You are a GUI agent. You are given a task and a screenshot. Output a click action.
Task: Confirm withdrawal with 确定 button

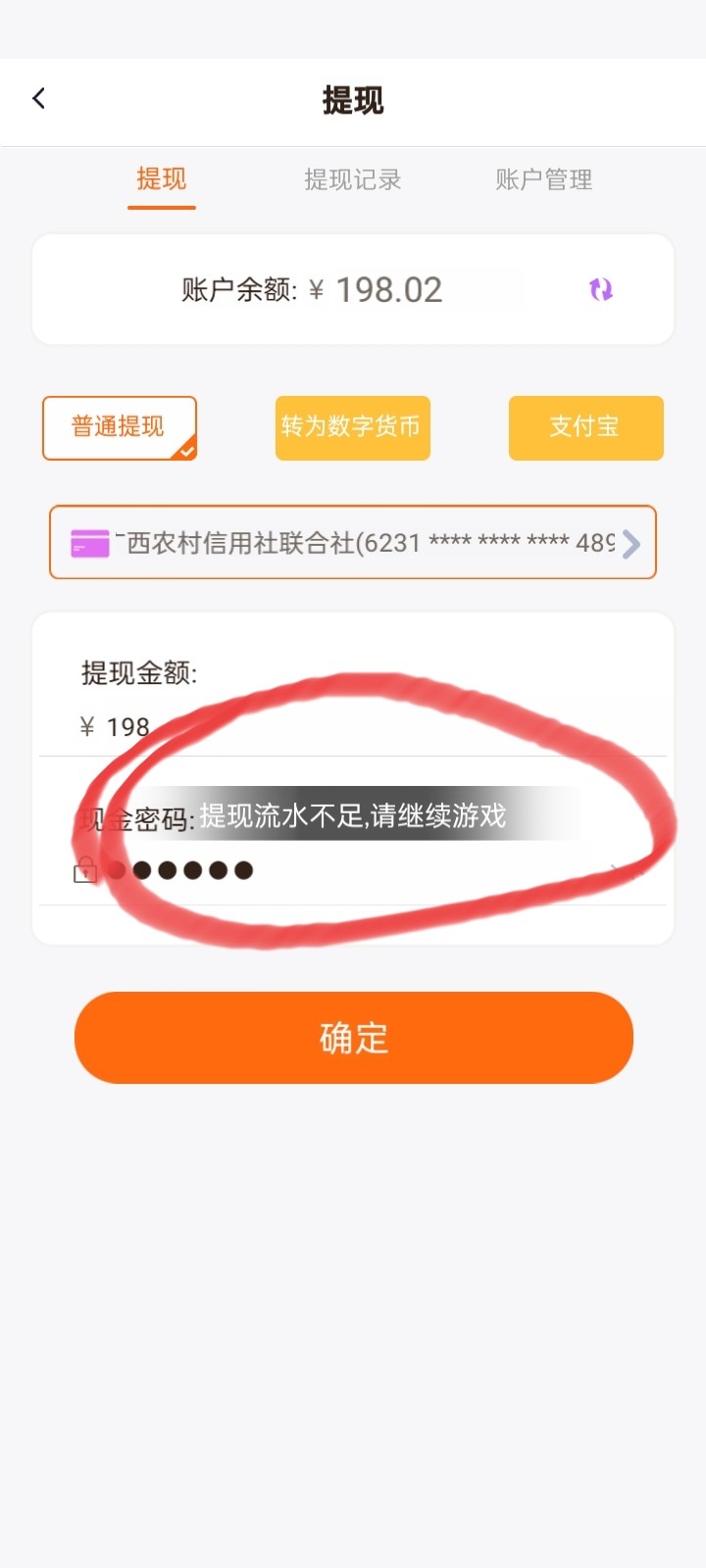tap(353, 1038)
